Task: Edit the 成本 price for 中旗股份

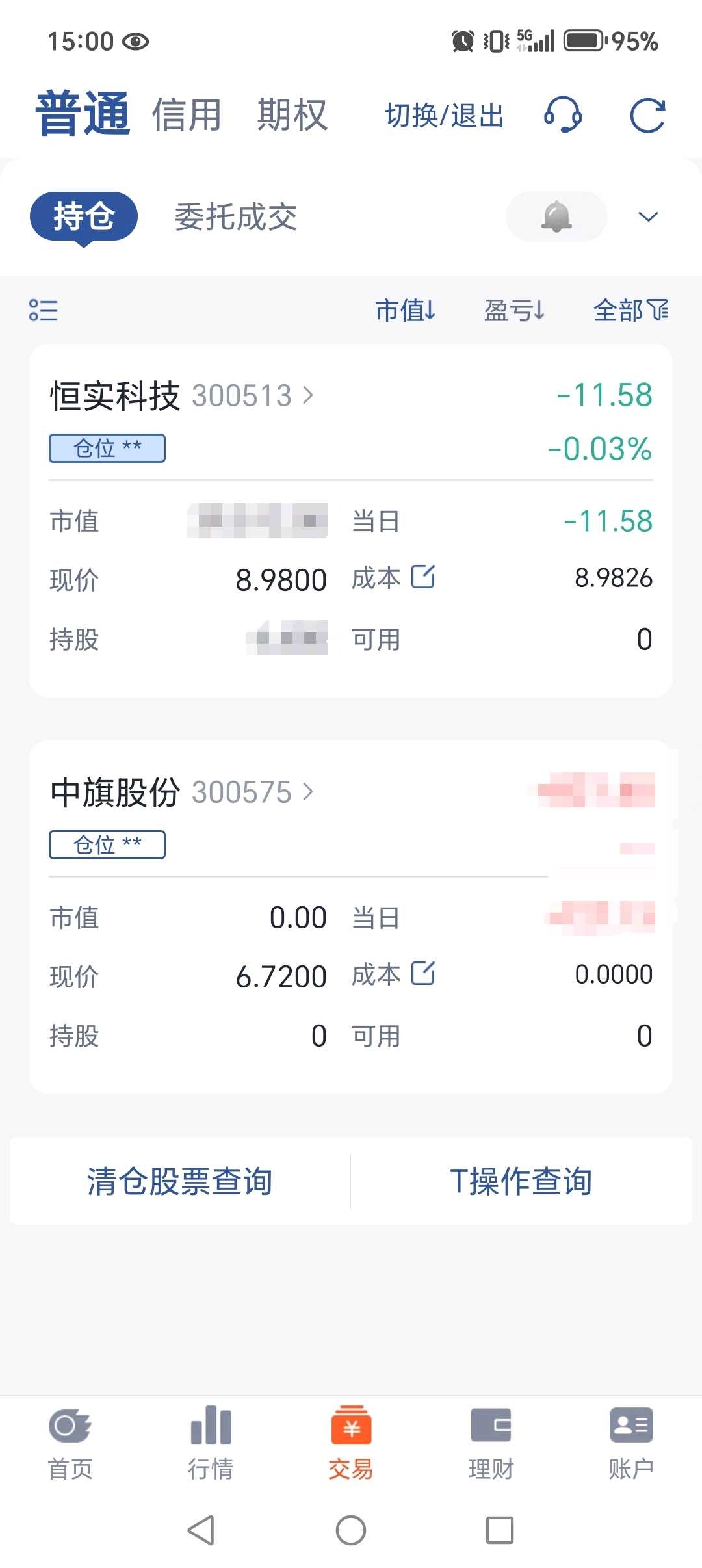Action: point(423,973)
